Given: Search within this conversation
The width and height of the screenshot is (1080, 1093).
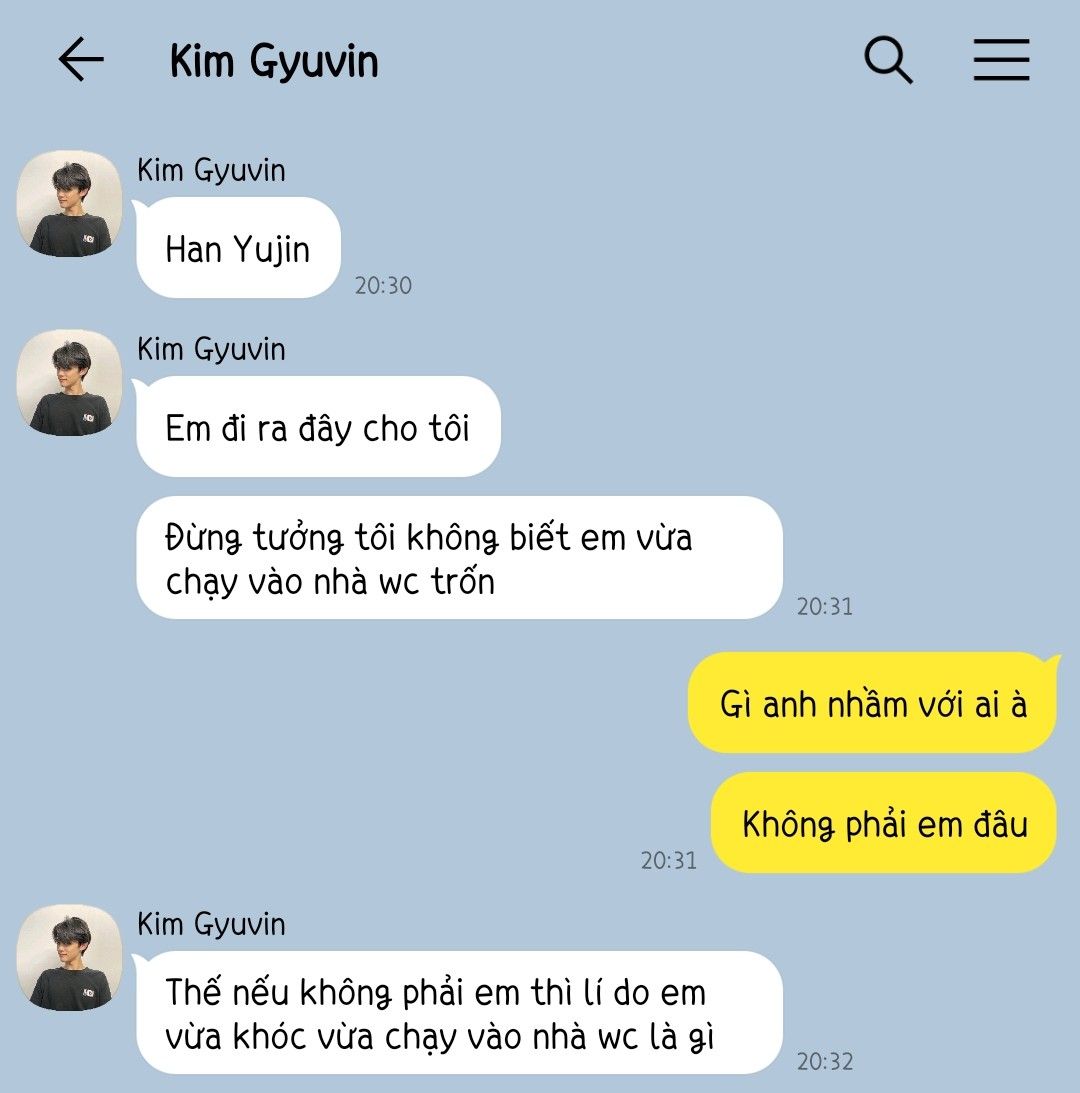Looking at the screenshot, I should (x=888, y=60).
